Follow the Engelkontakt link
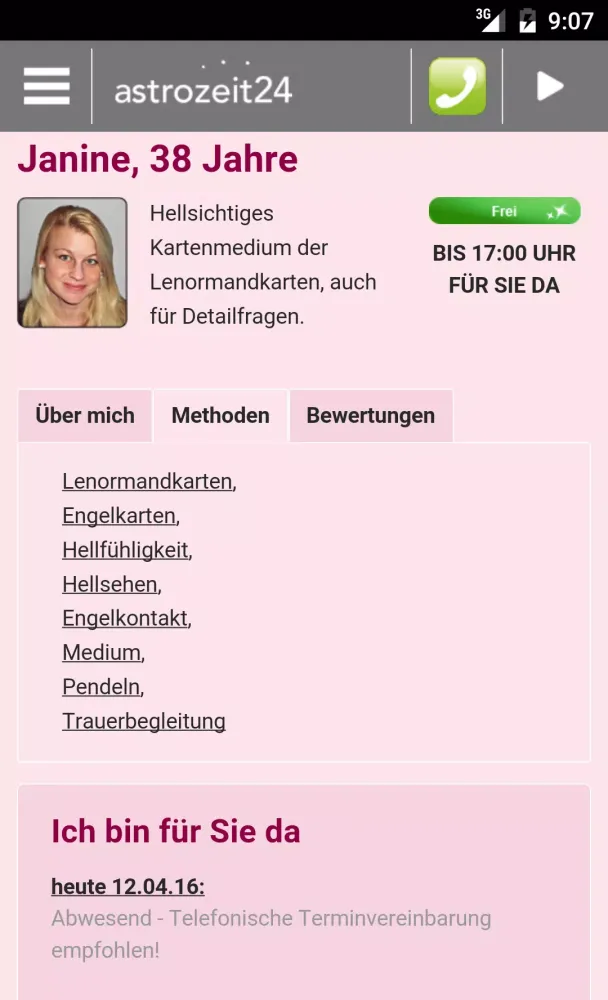The height and width of the screenshot is (1000, 608). (x=125, y=618)
